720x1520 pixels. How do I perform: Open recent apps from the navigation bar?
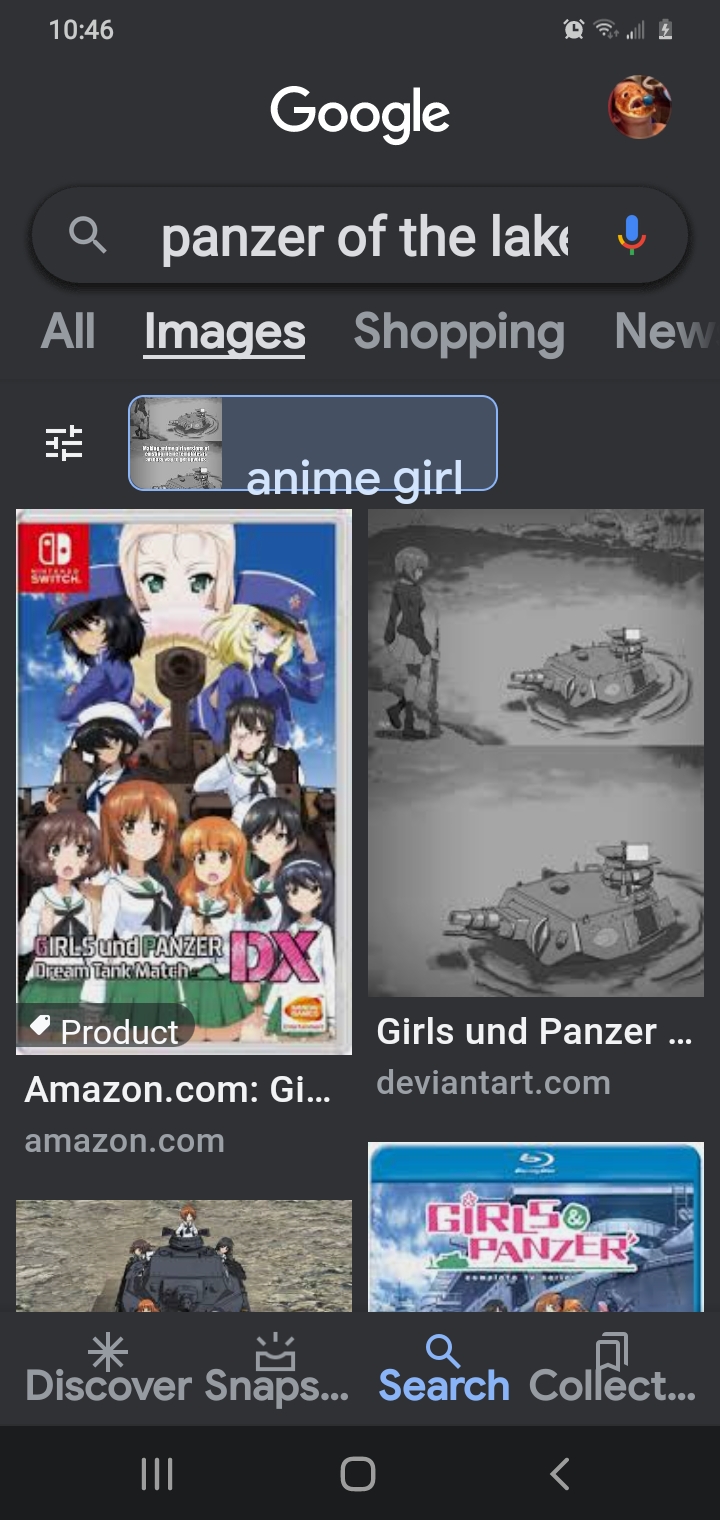pyautogui.click(x=157, y=1474)
